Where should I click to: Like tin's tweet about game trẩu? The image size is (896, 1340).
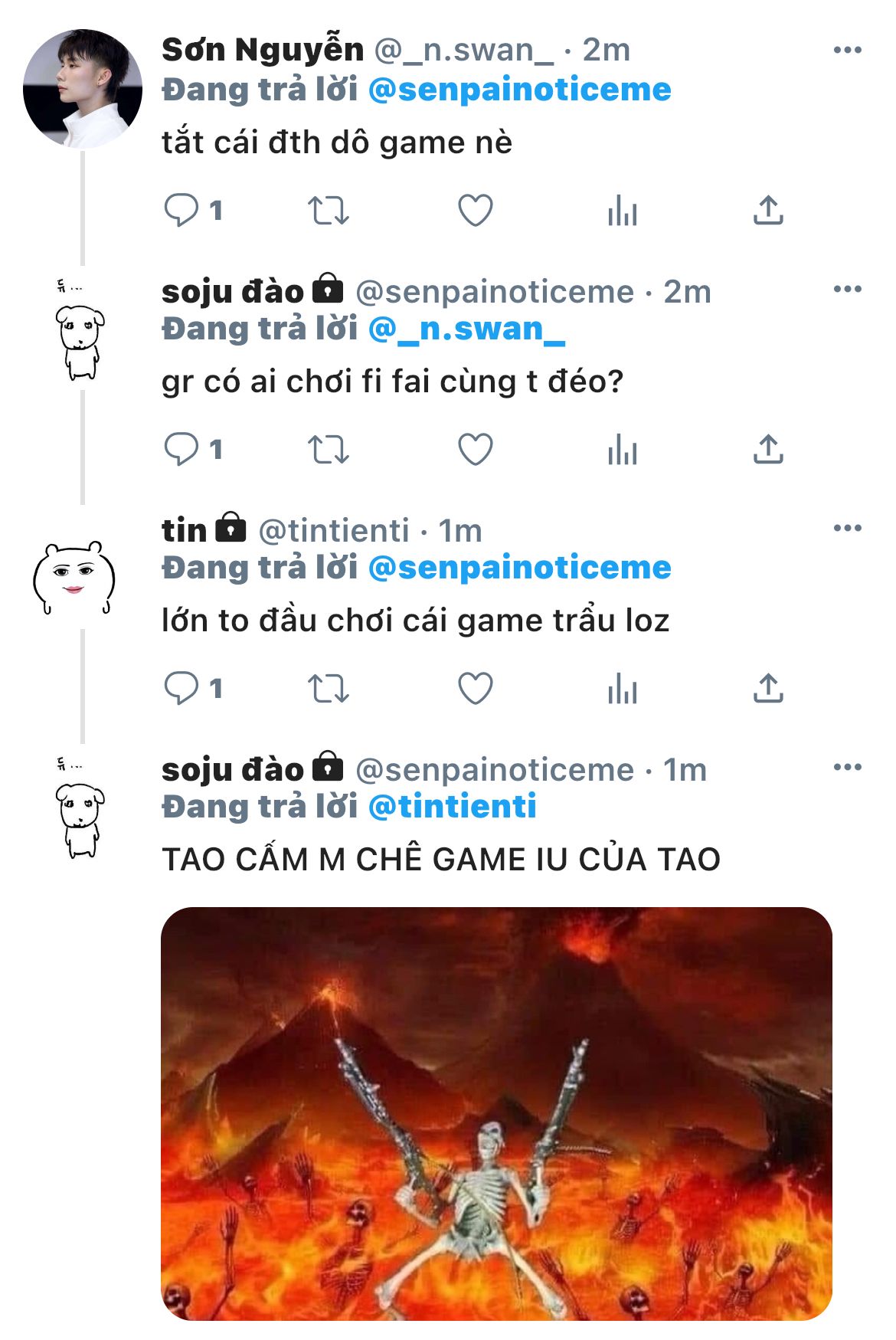[x=475, y=688]
